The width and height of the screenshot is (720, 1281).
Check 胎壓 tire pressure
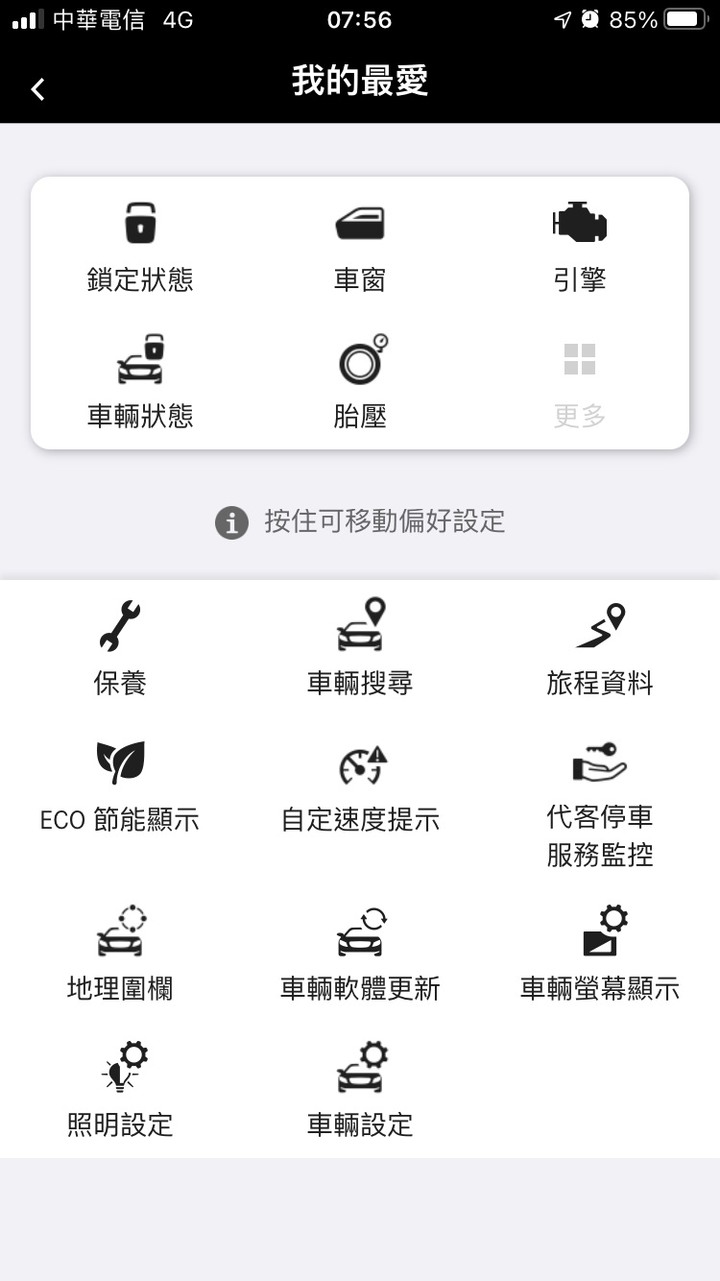(360, 382)
